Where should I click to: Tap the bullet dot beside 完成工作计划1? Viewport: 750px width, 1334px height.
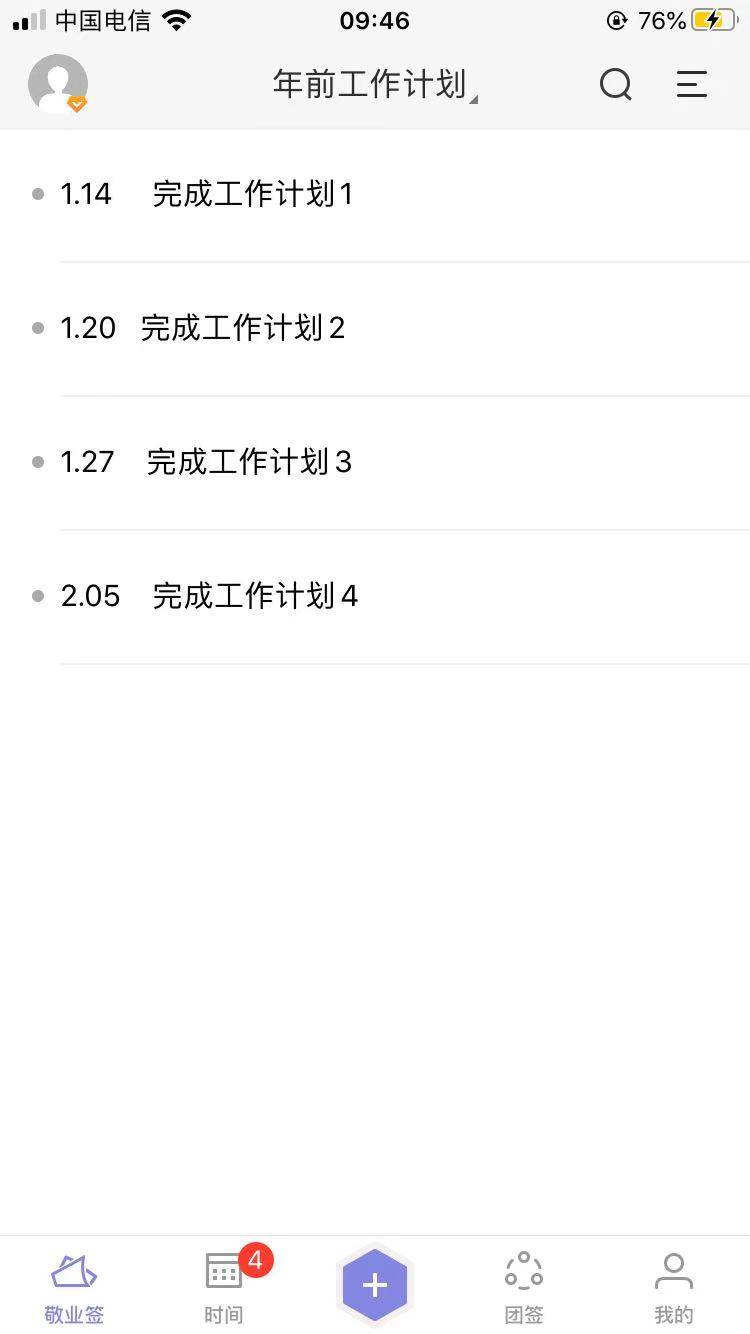click(x=38, y=194)
